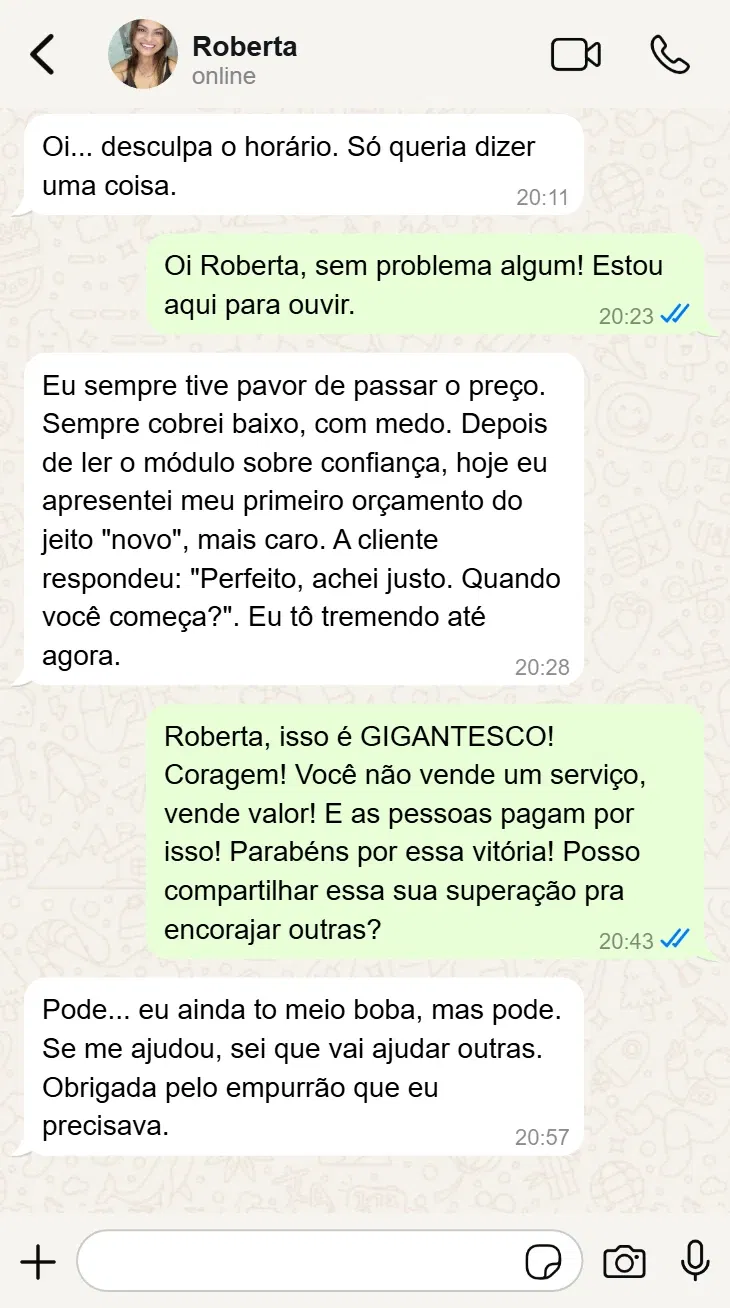Start a voice call with Roberta
730x1308 pixels.
pyautogui.click(x=670, y=54)
